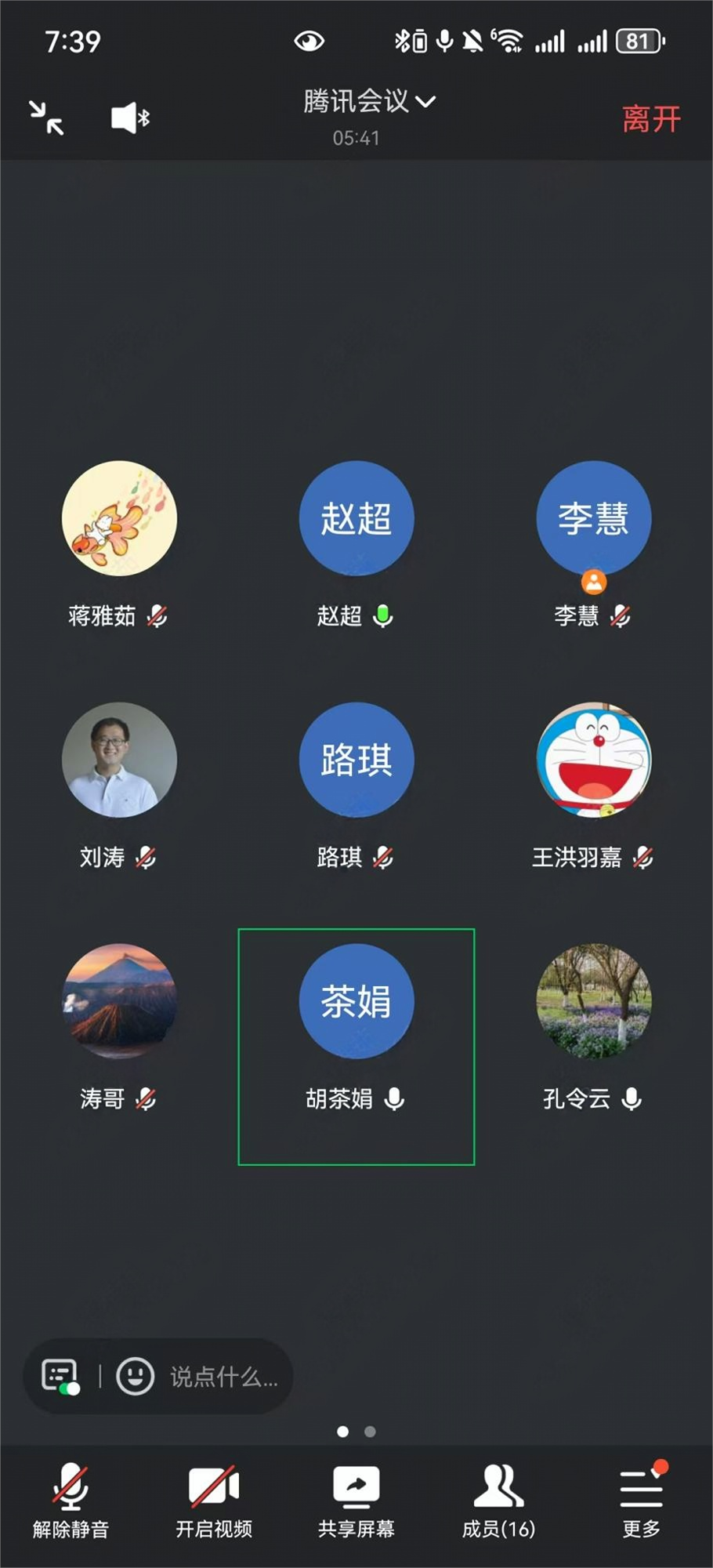Go to the second participants page dot

pos(370,1432)
